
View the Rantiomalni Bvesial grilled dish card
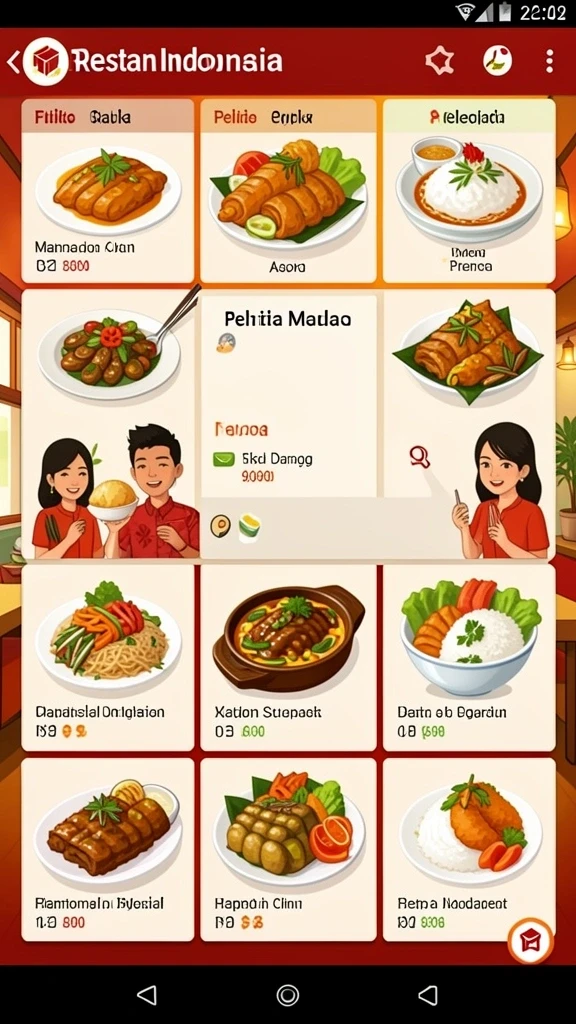click(108, 850)
